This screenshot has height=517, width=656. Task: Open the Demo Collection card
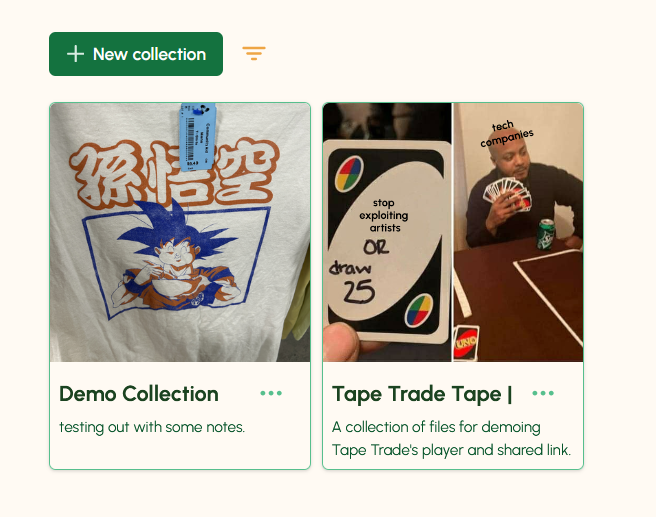(179, 233)
